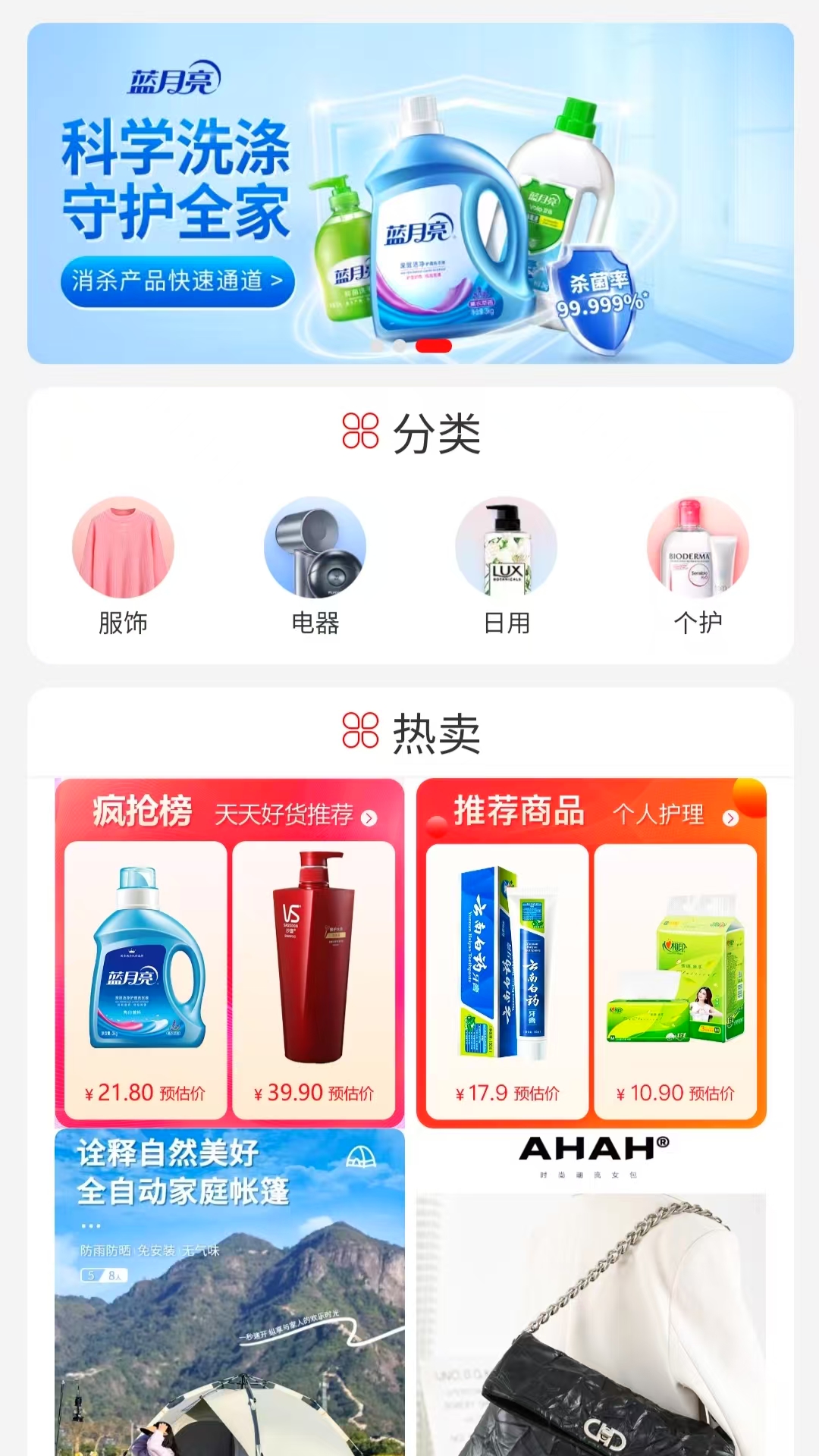Tap the arrow icon after 天天好货推荐
Image resolution: width=819 pixels, height=1456 pixels.
tap(371, 817)
